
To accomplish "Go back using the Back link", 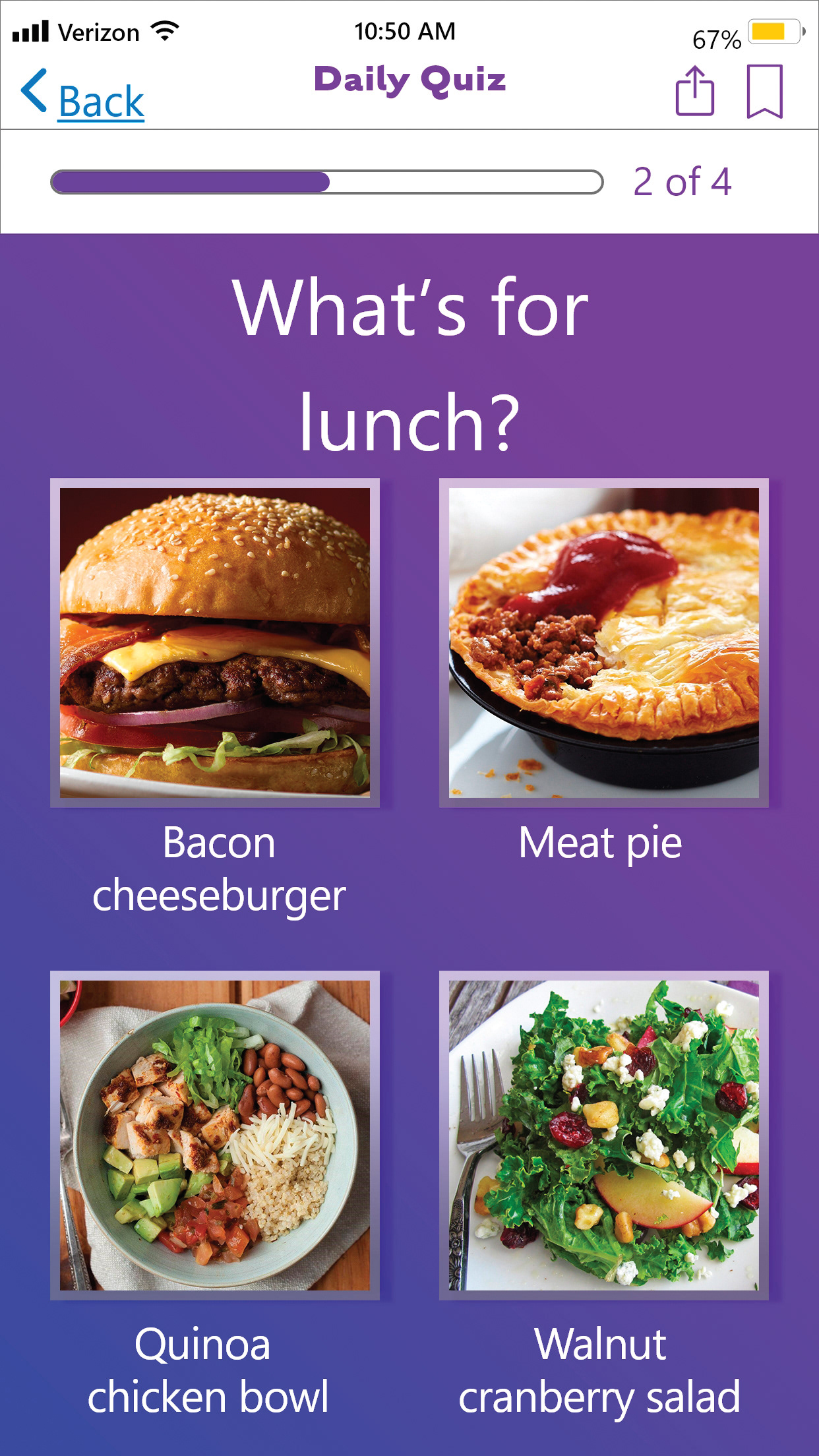I will coord(83,96).
